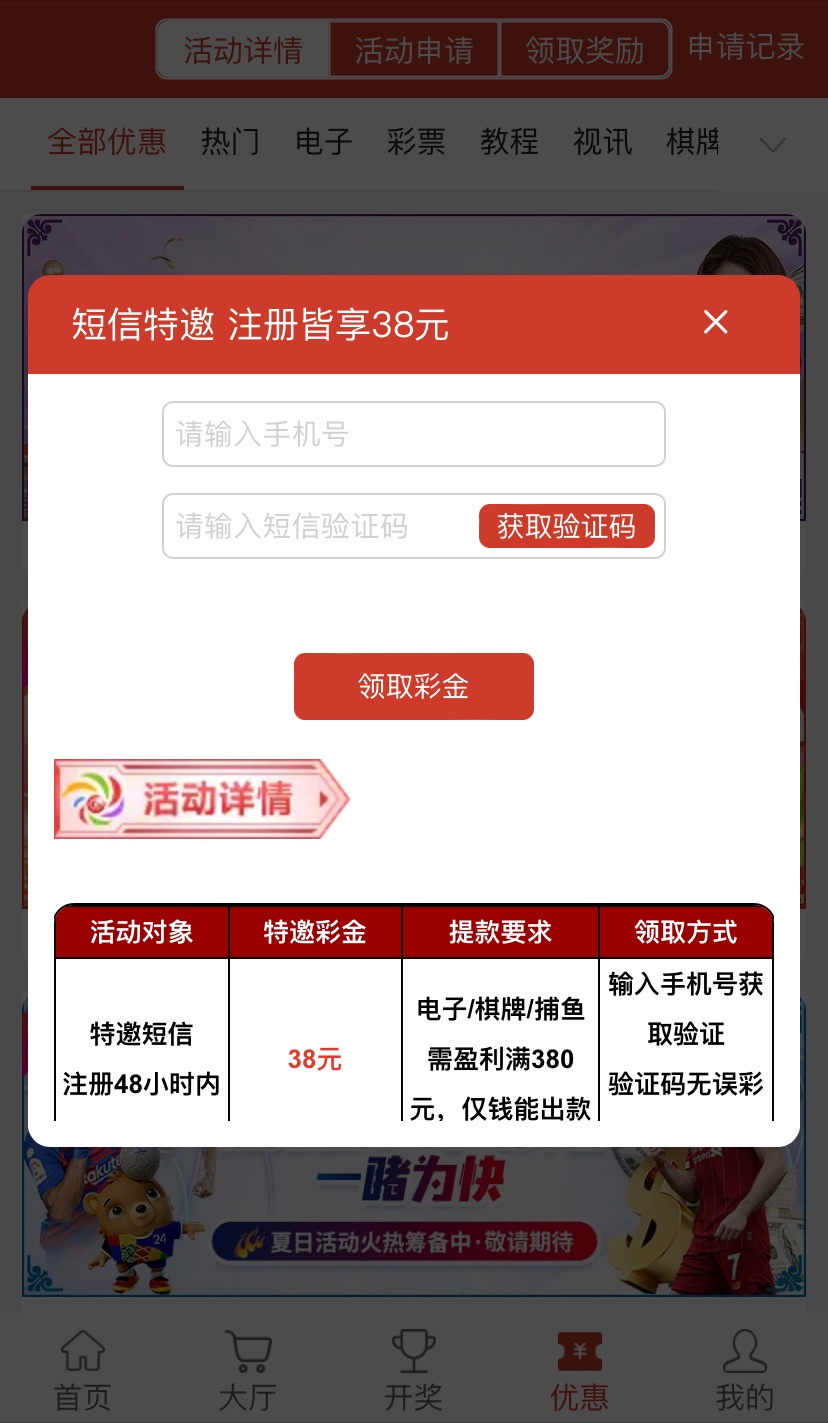The image size is (828, 1423).
Task: Expand the category list chevron
Action: (x=772, y=145)
